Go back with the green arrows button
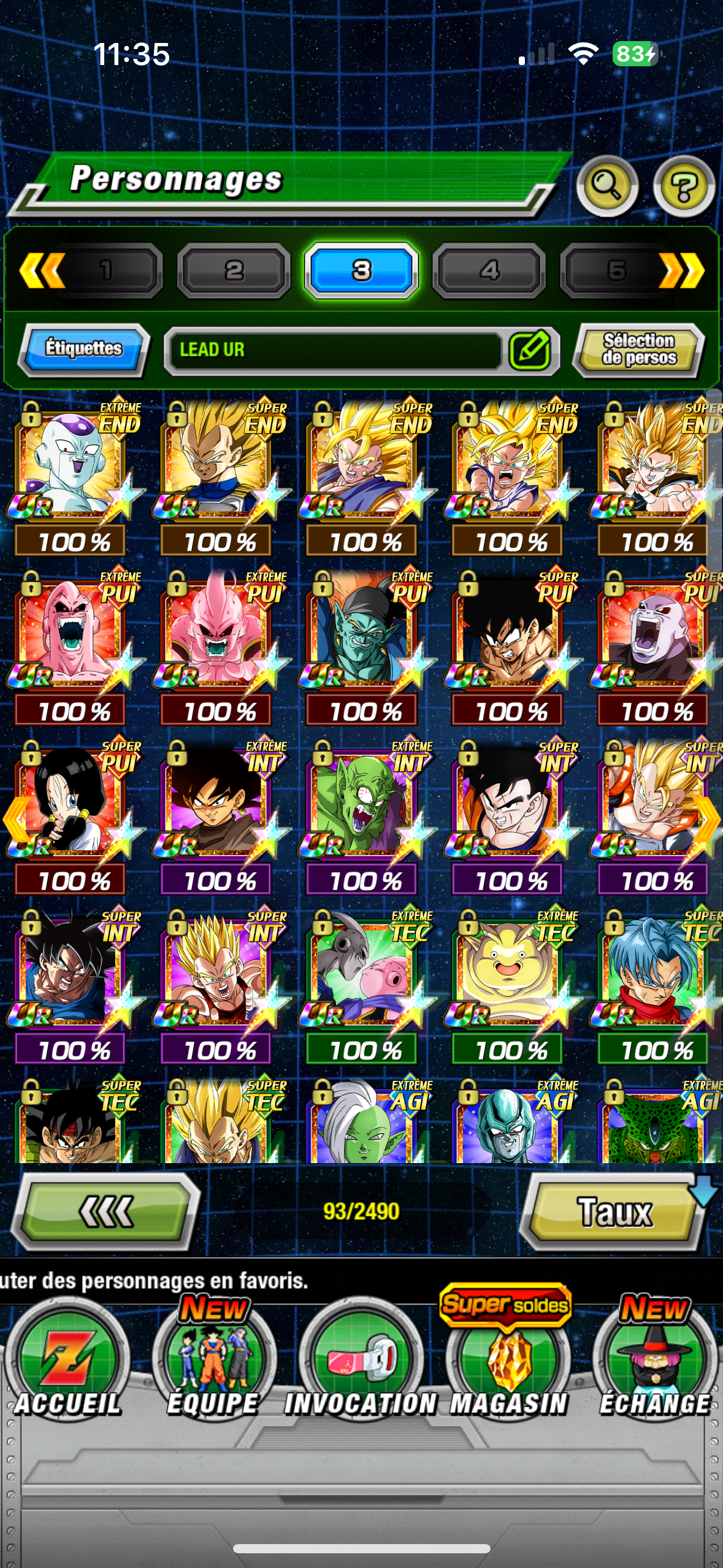This screenshot has width=723, height=1568. tap(105, 1211)
